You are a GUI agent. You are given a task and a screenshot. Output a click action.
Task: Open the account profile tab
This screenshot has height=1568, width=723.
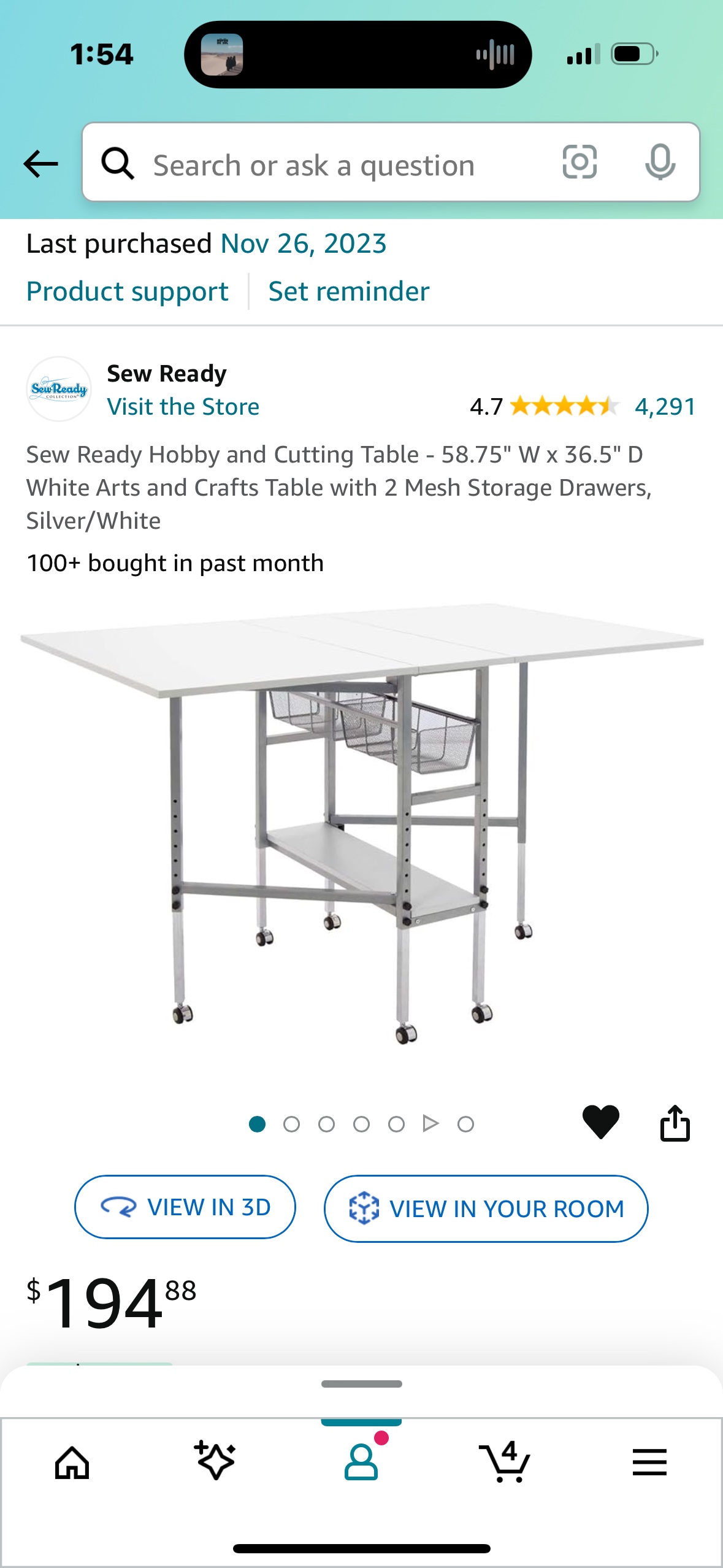click(361, 1462)
